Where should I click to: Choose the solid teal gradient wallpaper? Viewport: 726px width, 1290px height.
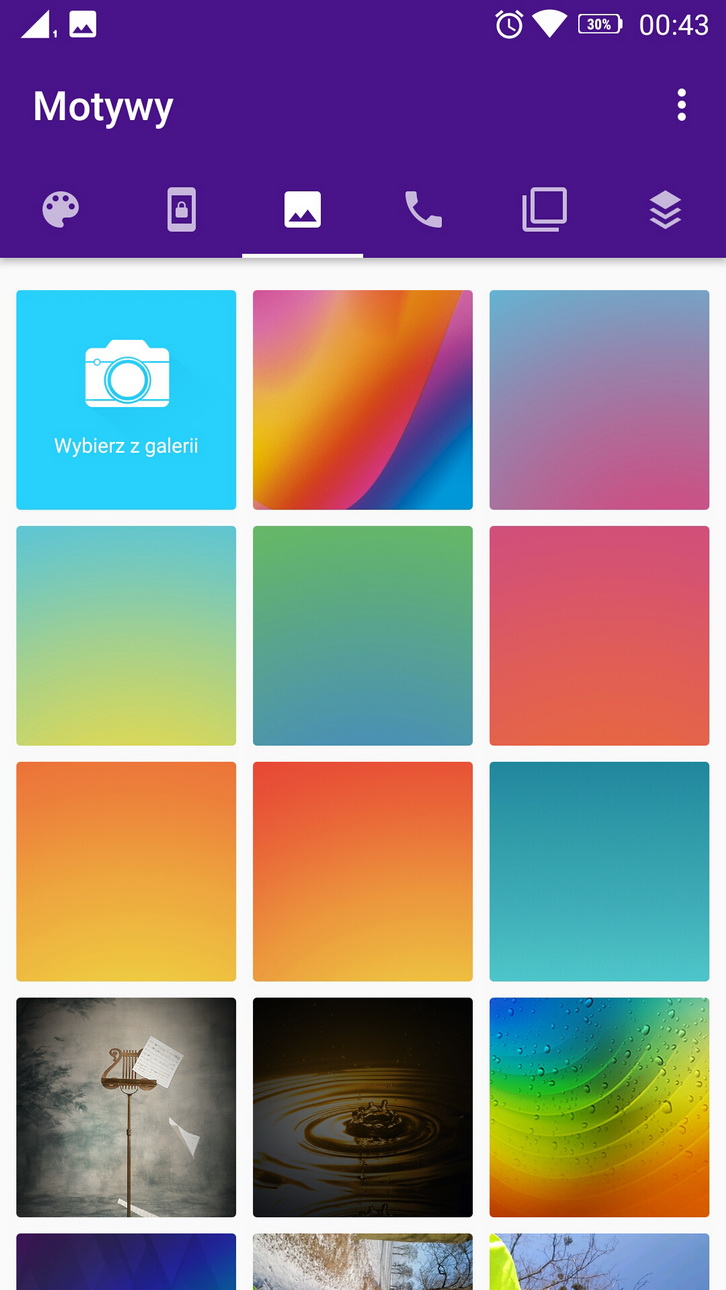(598, 872)
